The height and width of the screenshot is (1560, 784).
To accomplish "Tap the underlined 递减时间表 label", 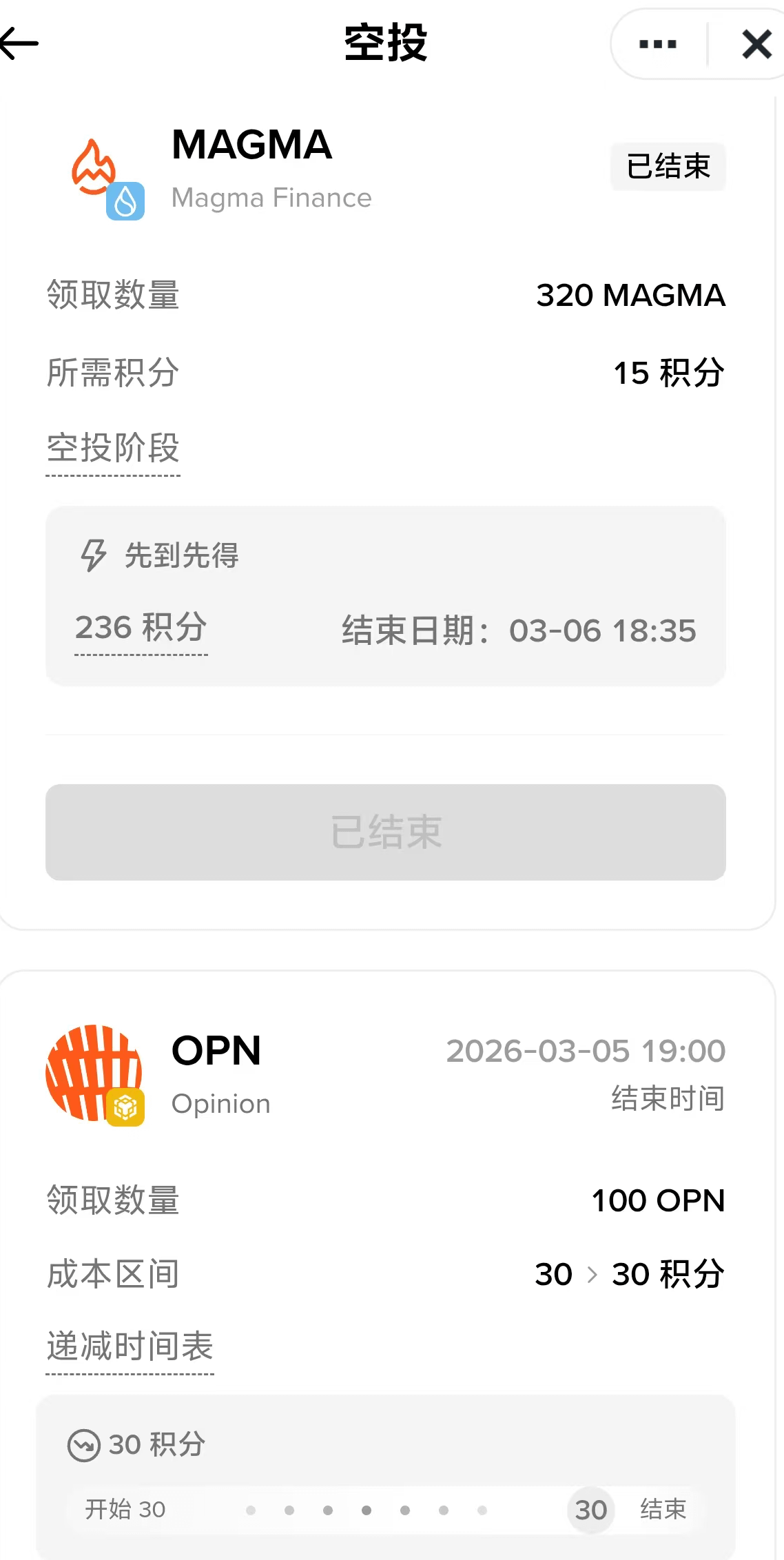I will pos(130,1346).
